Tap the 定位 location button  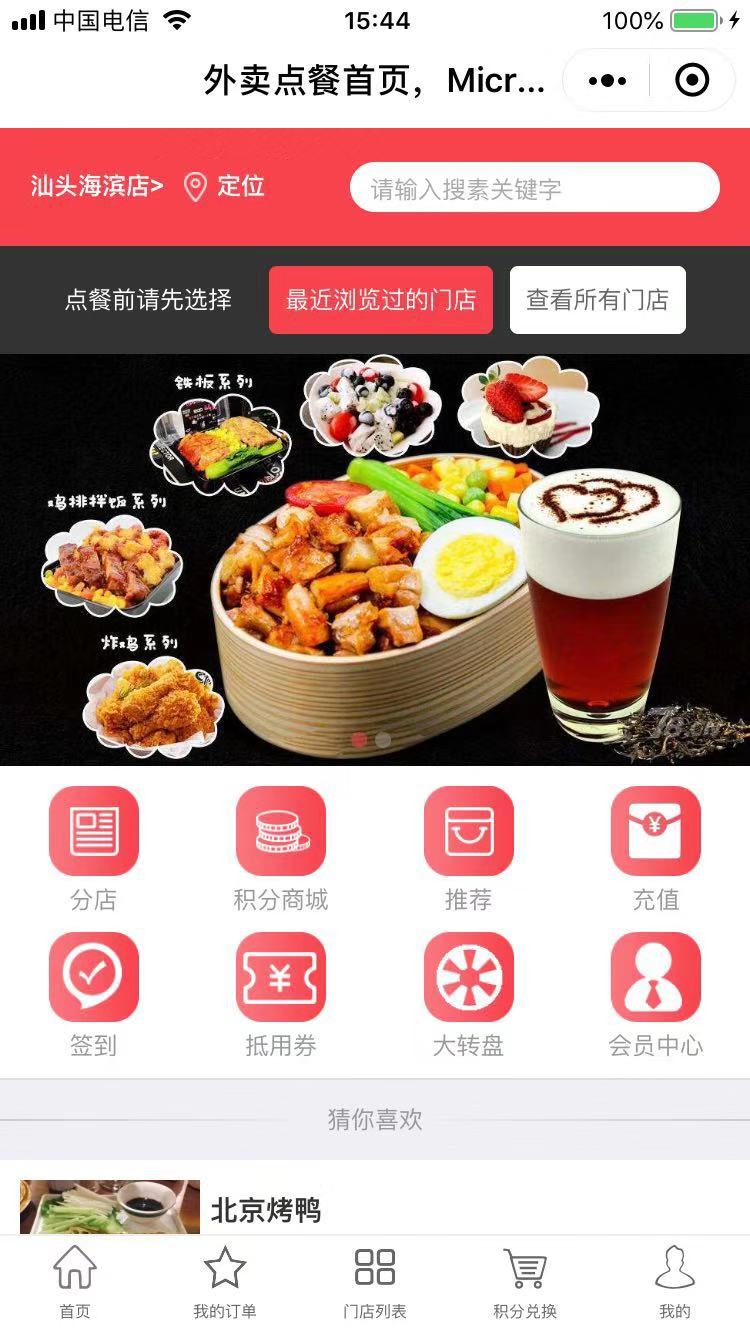coord(225,186)
